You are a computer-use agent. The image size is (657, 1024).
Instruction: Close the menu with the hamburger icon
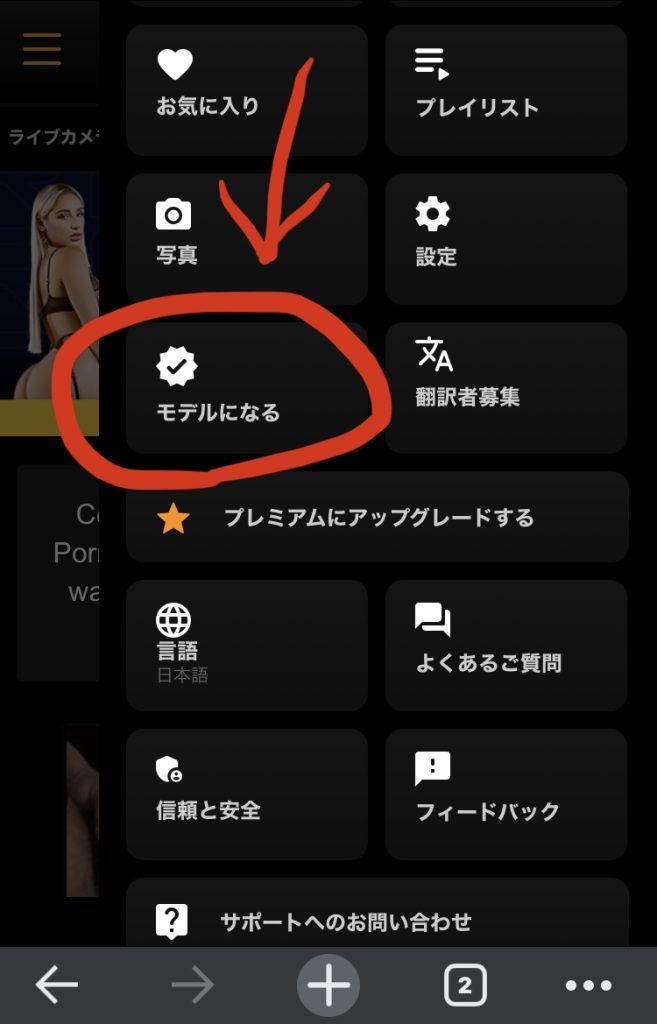pos(42,49)
